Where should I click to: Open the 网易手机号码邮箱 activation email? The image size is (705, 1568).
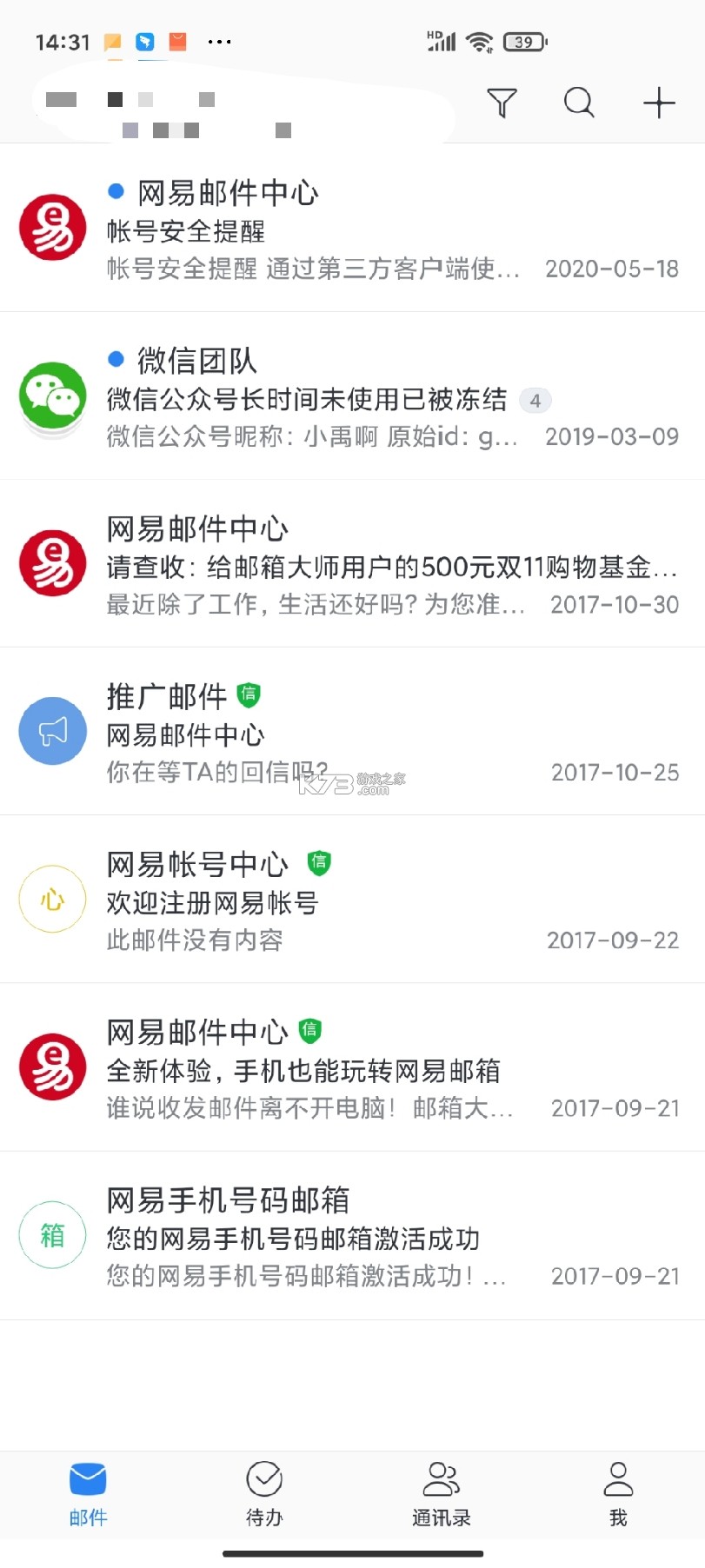click(352, 1235)
